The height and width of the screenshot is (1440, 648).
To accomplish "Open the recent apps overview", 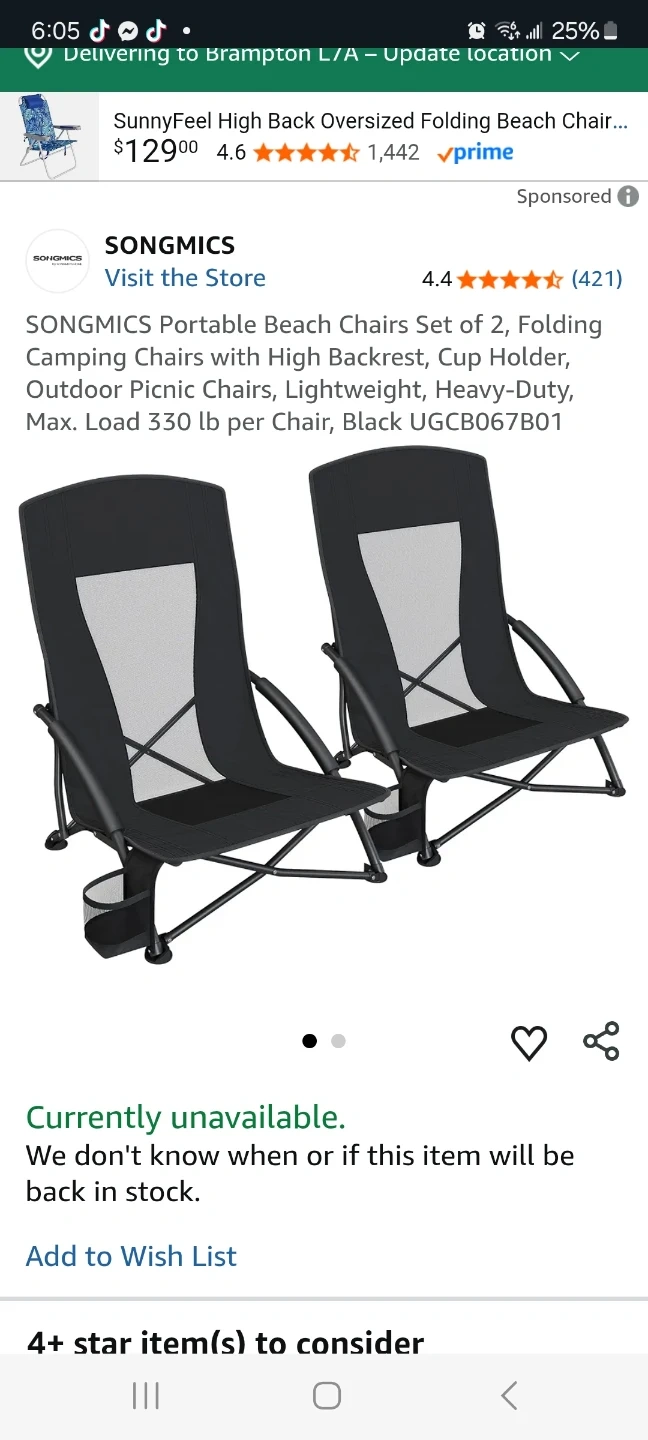I will click(146, 1395).
